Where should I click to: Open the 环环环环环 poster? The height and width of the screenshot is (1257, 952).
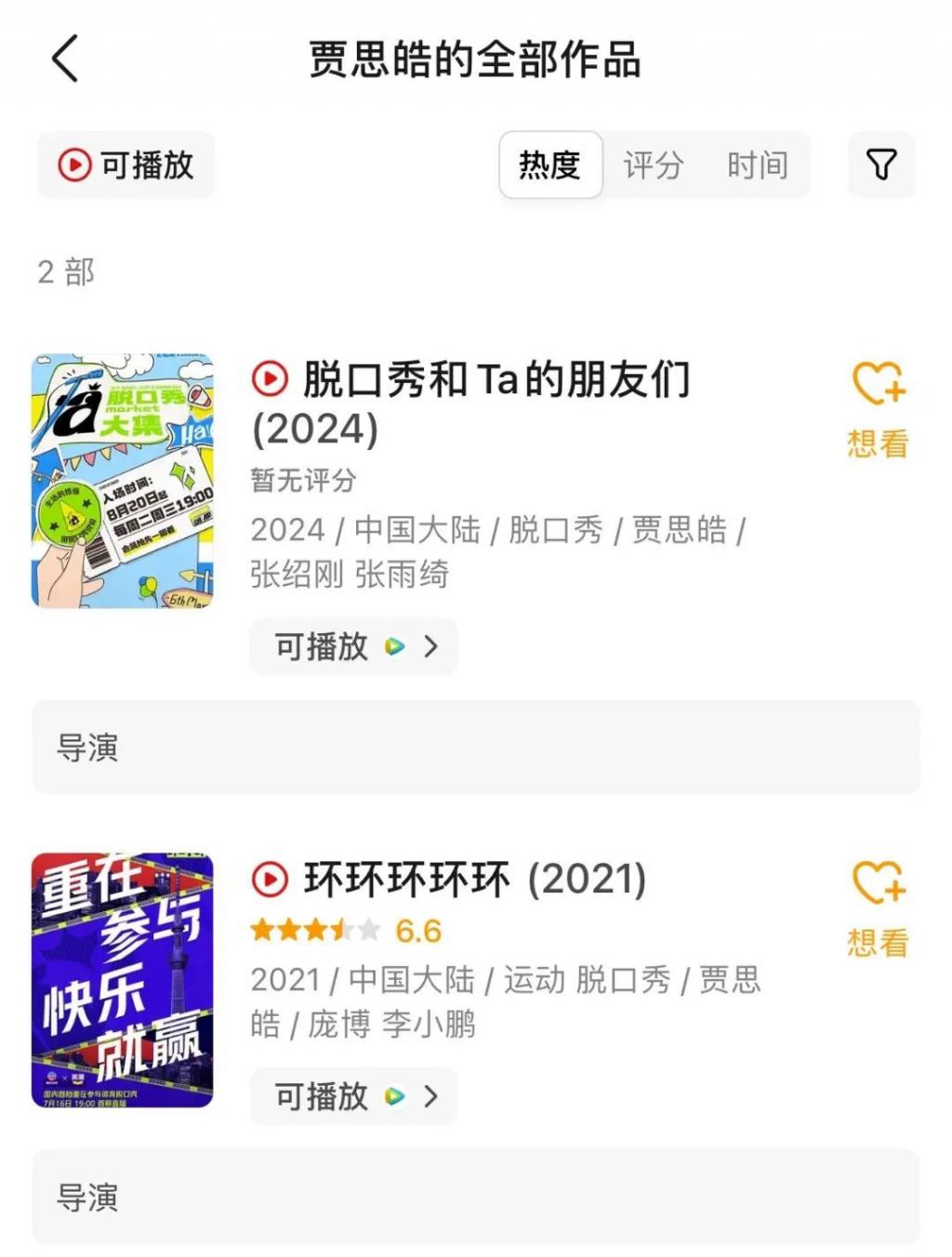[x=123, y=980]
